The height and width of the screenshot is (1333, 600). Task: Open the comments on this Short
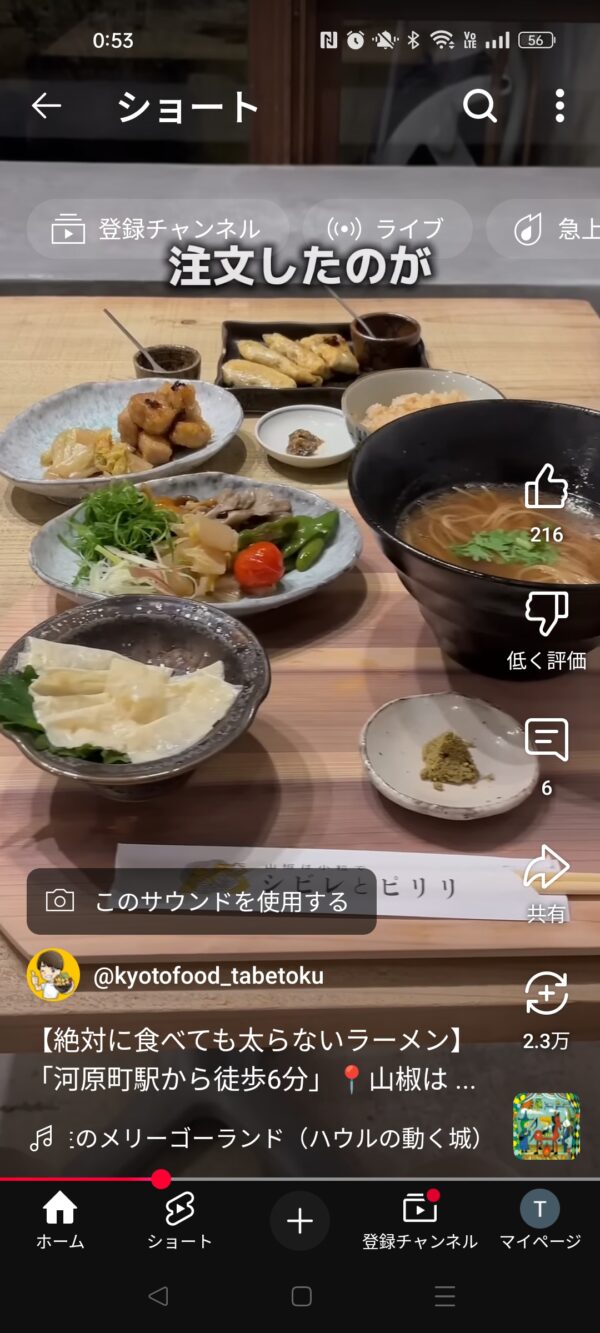(x=546, y=741)
